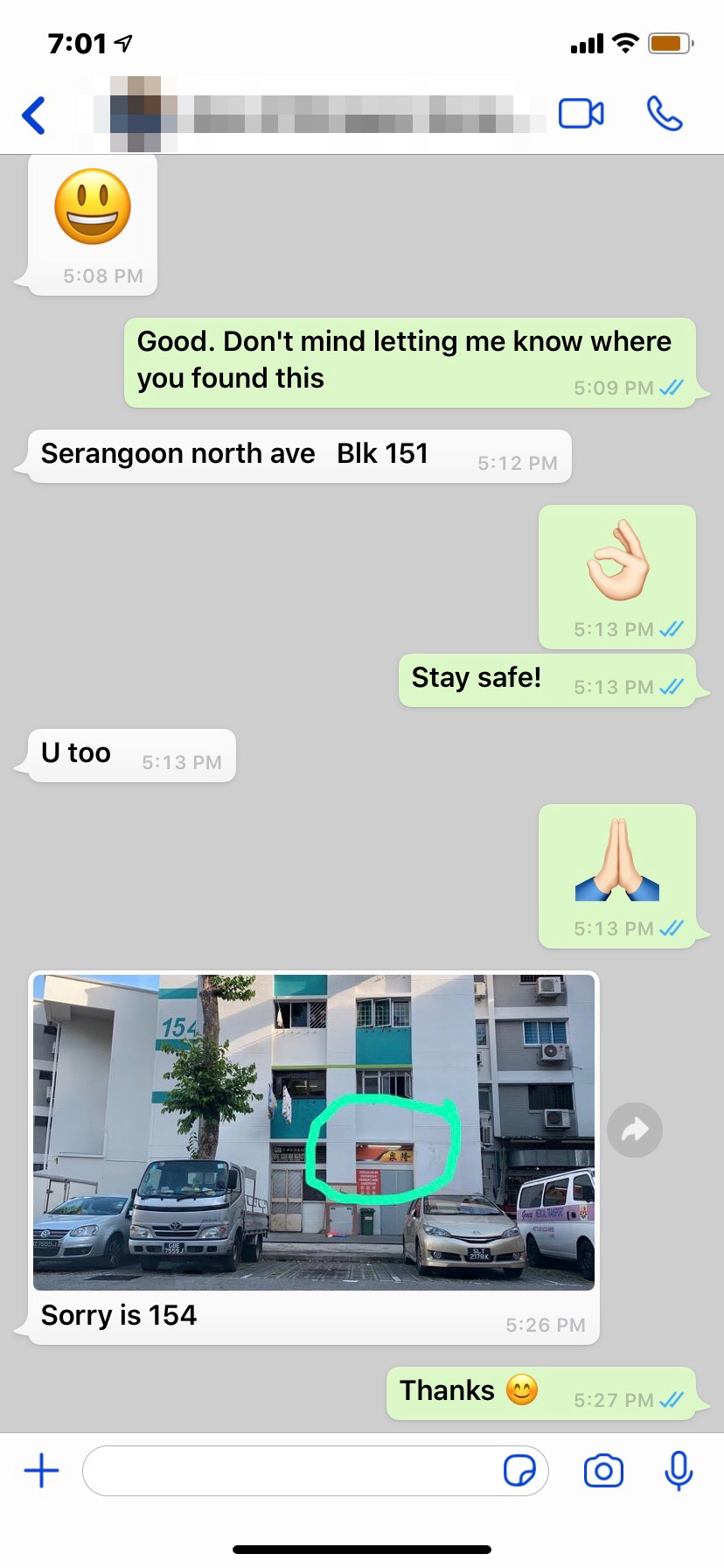
Task: Open the contact info header
Action: click(315, 115)
